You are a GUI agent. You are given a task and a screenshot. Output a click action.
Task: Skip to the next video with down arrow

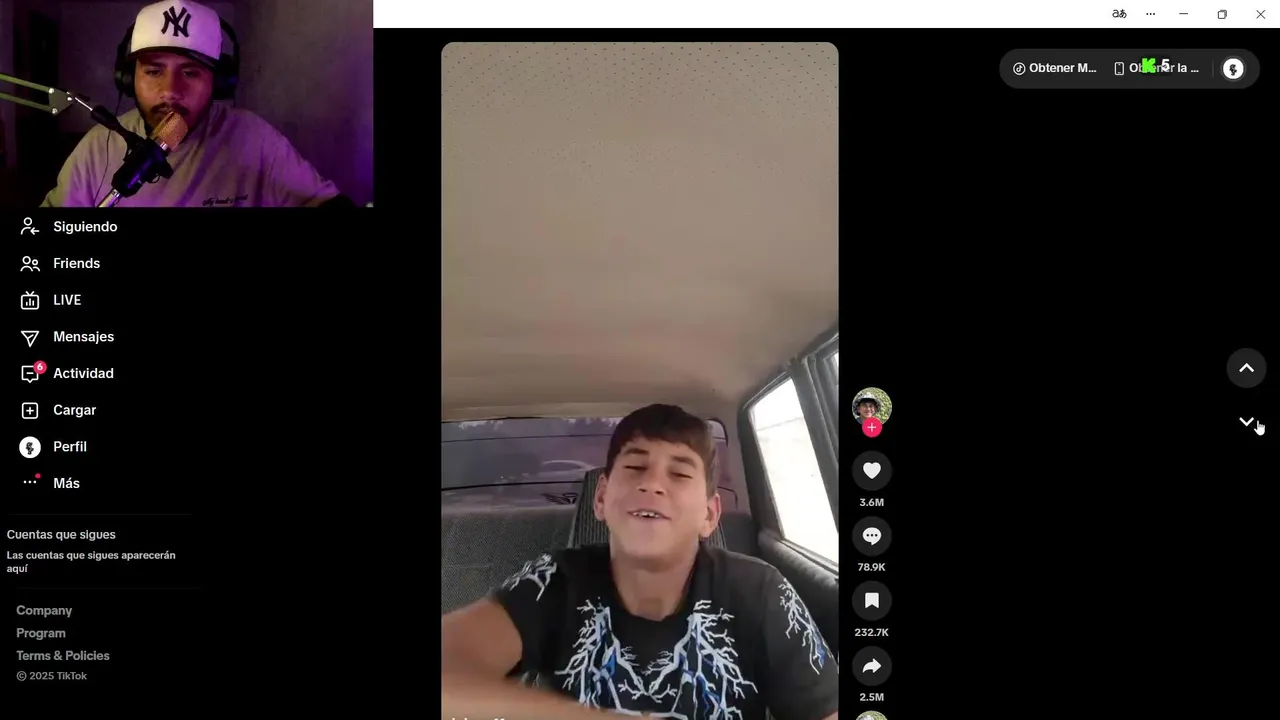click(1246, 423)
